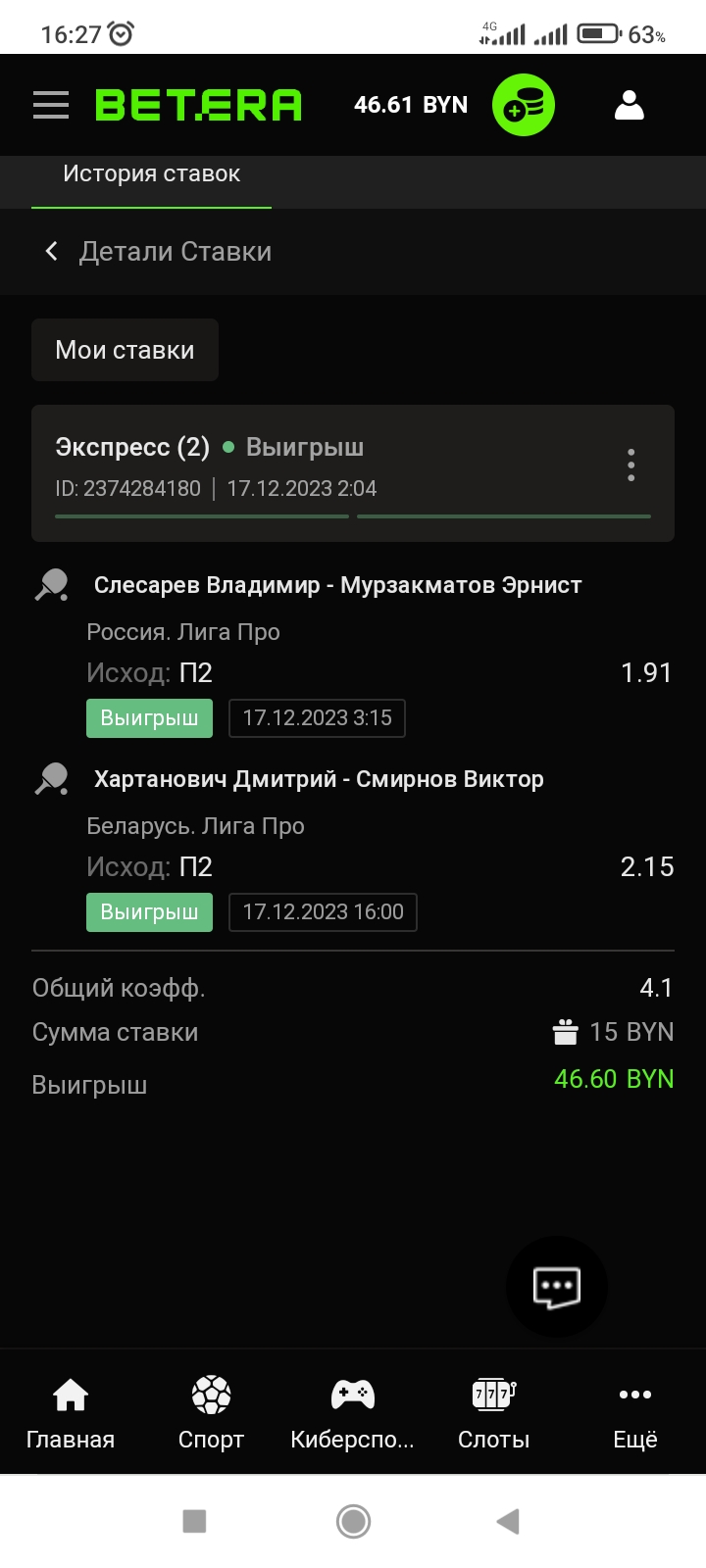Tap the Мои ставки button
The image size is (706, 1568).
(125, 350)
